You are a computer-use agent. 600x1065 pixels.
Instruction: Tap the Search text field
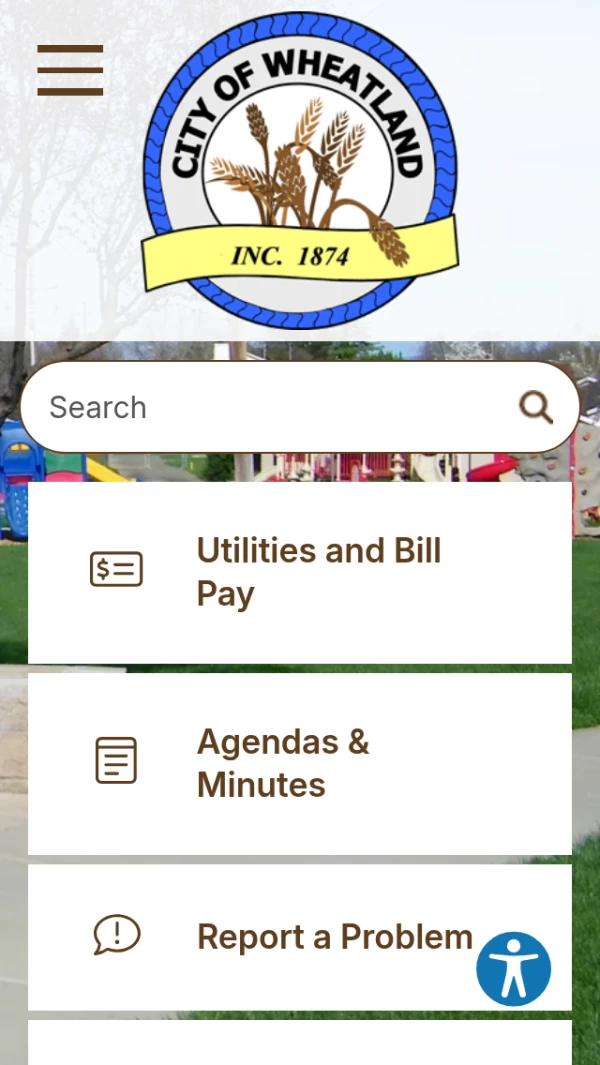(270, 407)
